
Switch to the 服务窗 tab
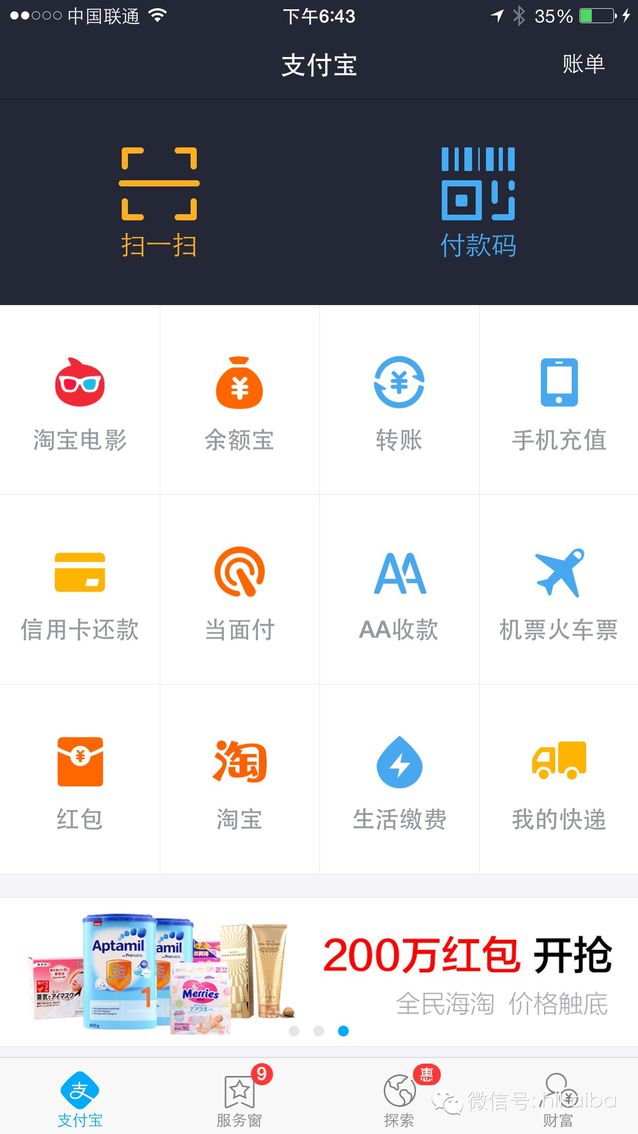pos(239,1098)
